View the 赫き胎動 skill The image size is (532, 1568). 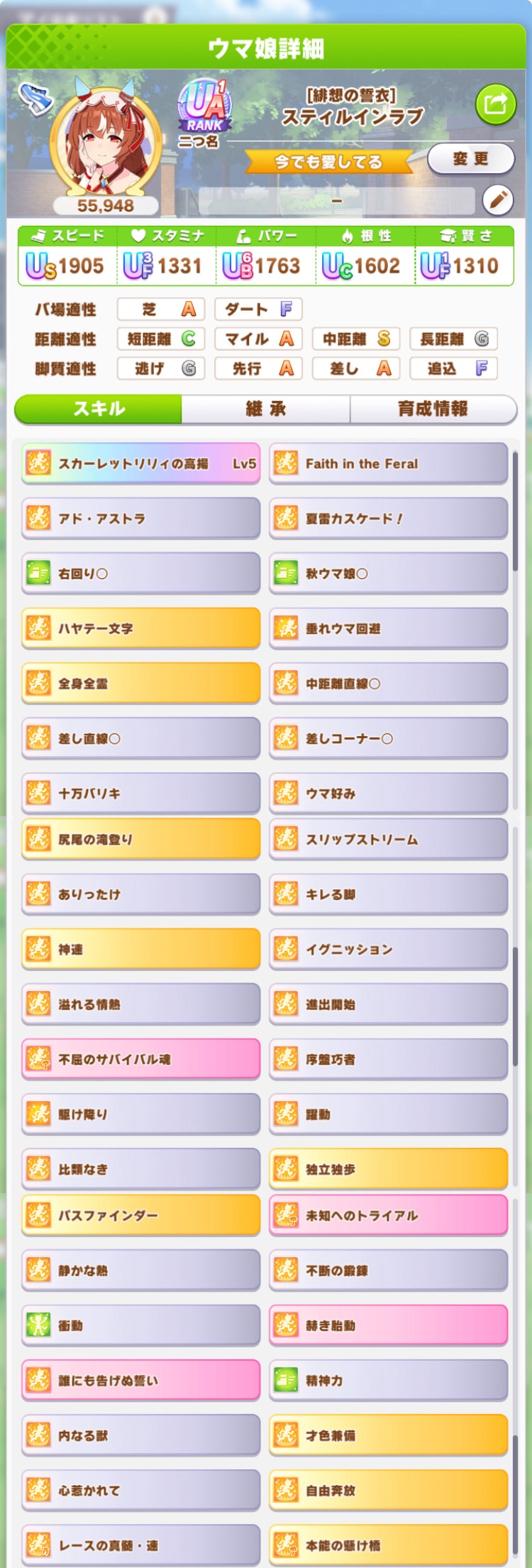click(389, 1325)
